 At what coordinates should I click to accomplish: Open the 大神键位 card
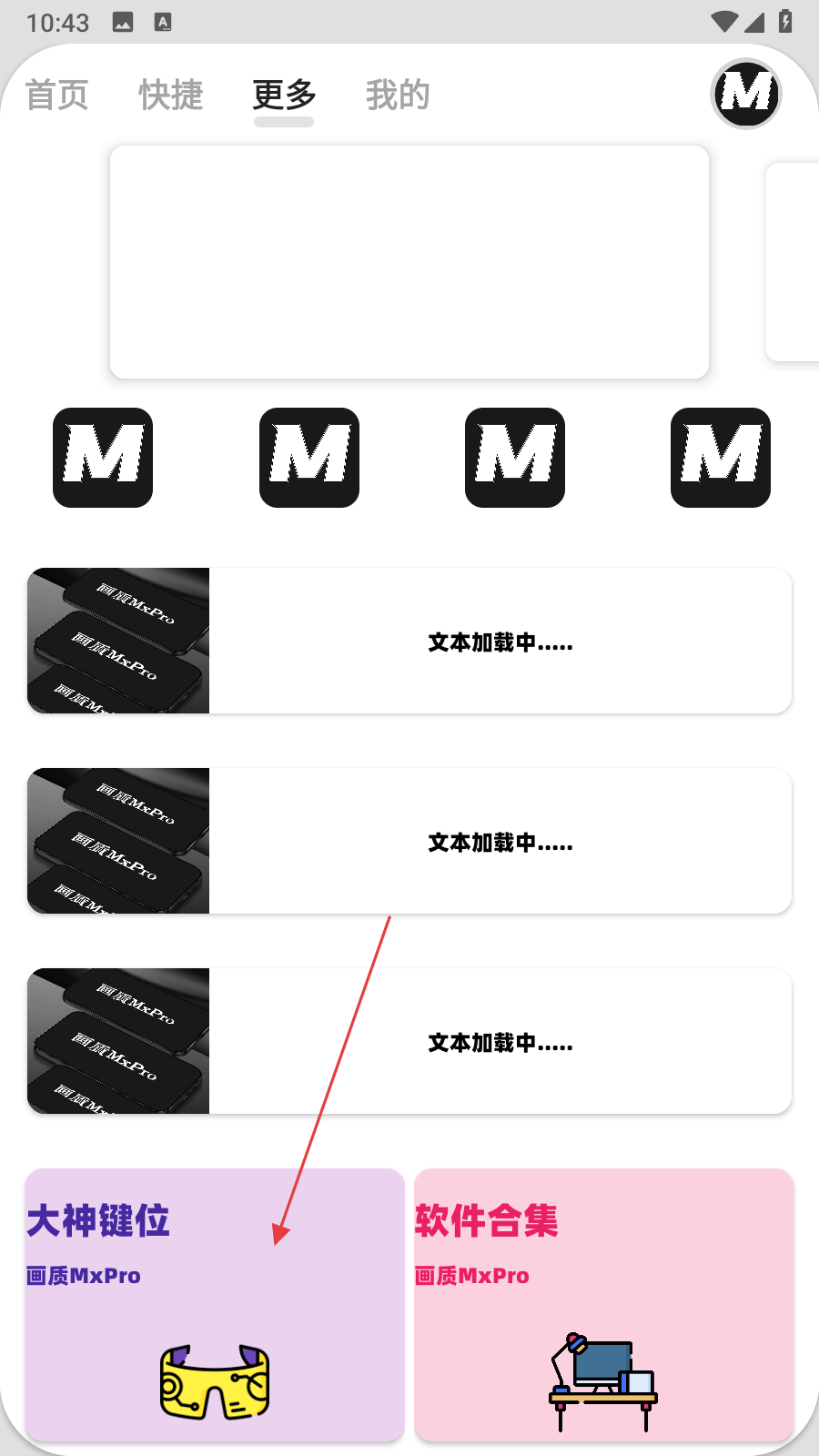(x=215, y=1305)
